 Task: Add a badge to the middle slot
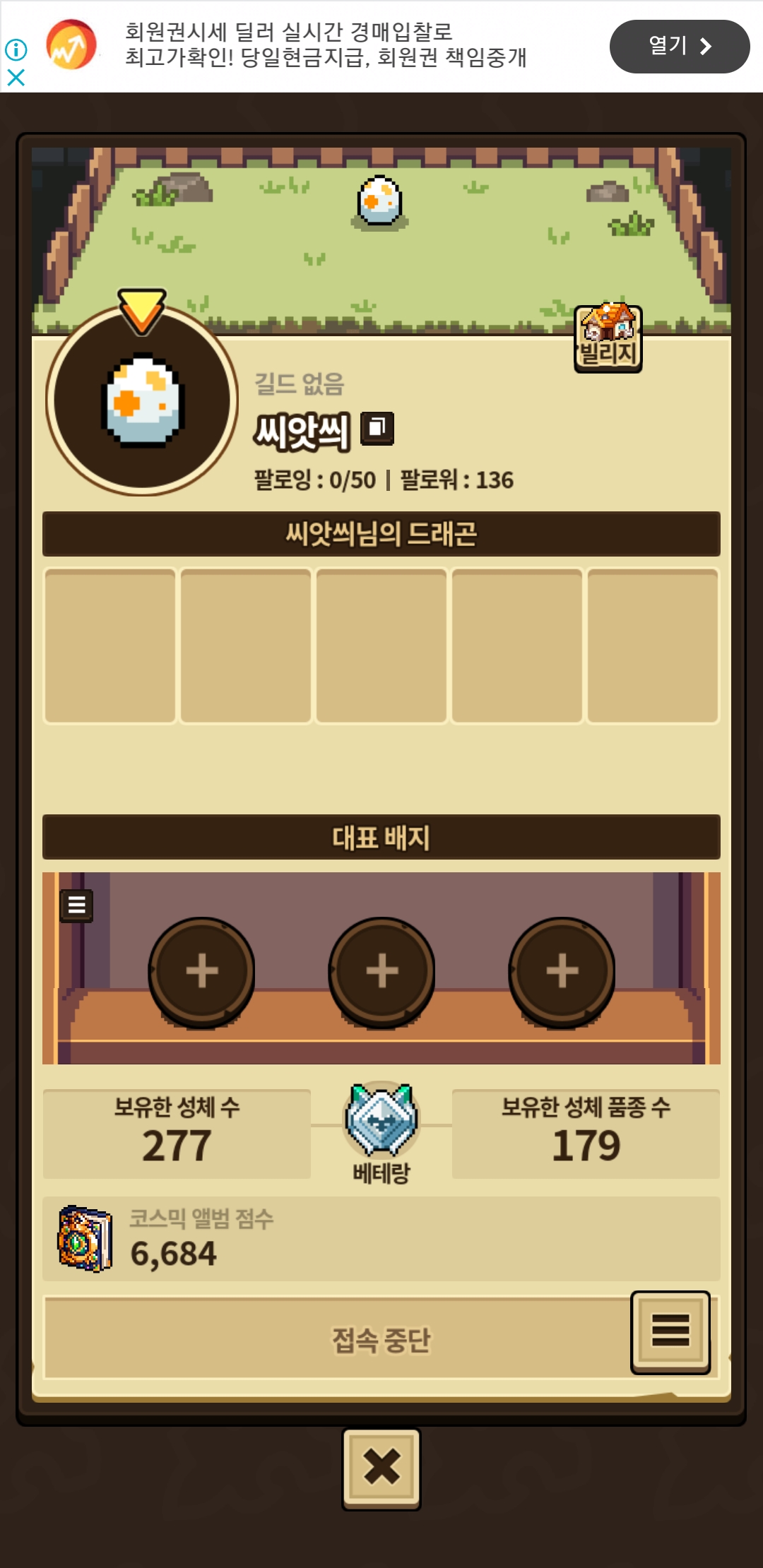tap(381, 971)
